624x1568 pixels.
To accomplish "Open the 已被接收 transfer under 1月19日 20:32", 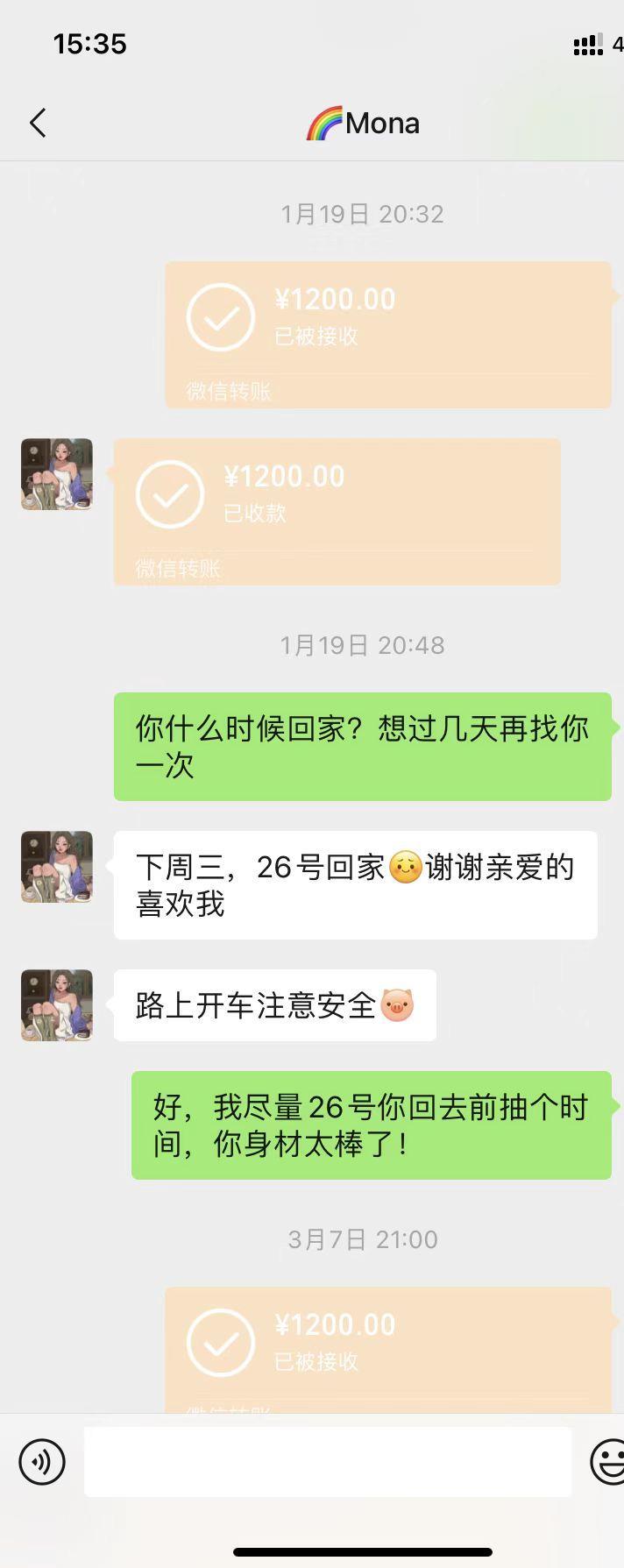I will pos(387,334).
